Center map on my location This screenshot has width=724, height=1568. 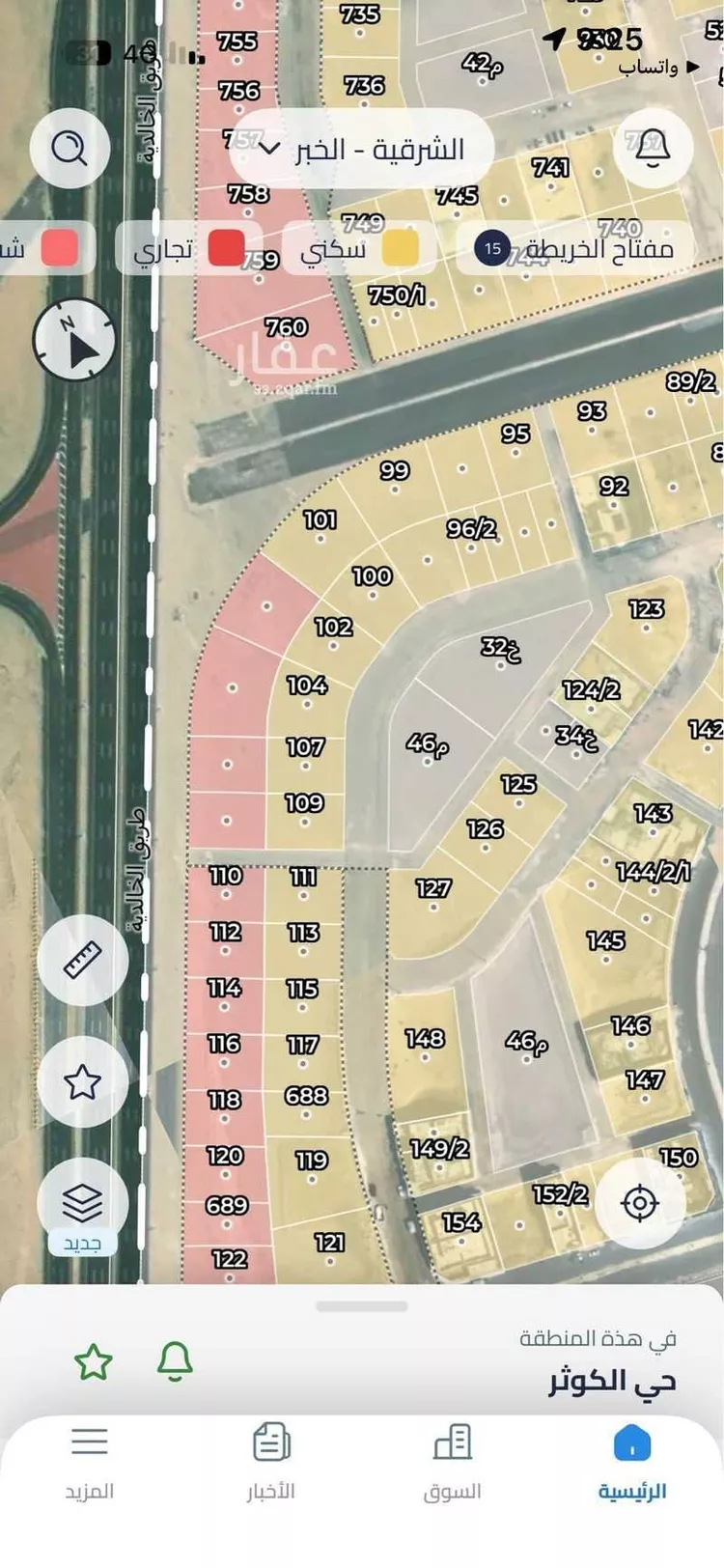640,1203
